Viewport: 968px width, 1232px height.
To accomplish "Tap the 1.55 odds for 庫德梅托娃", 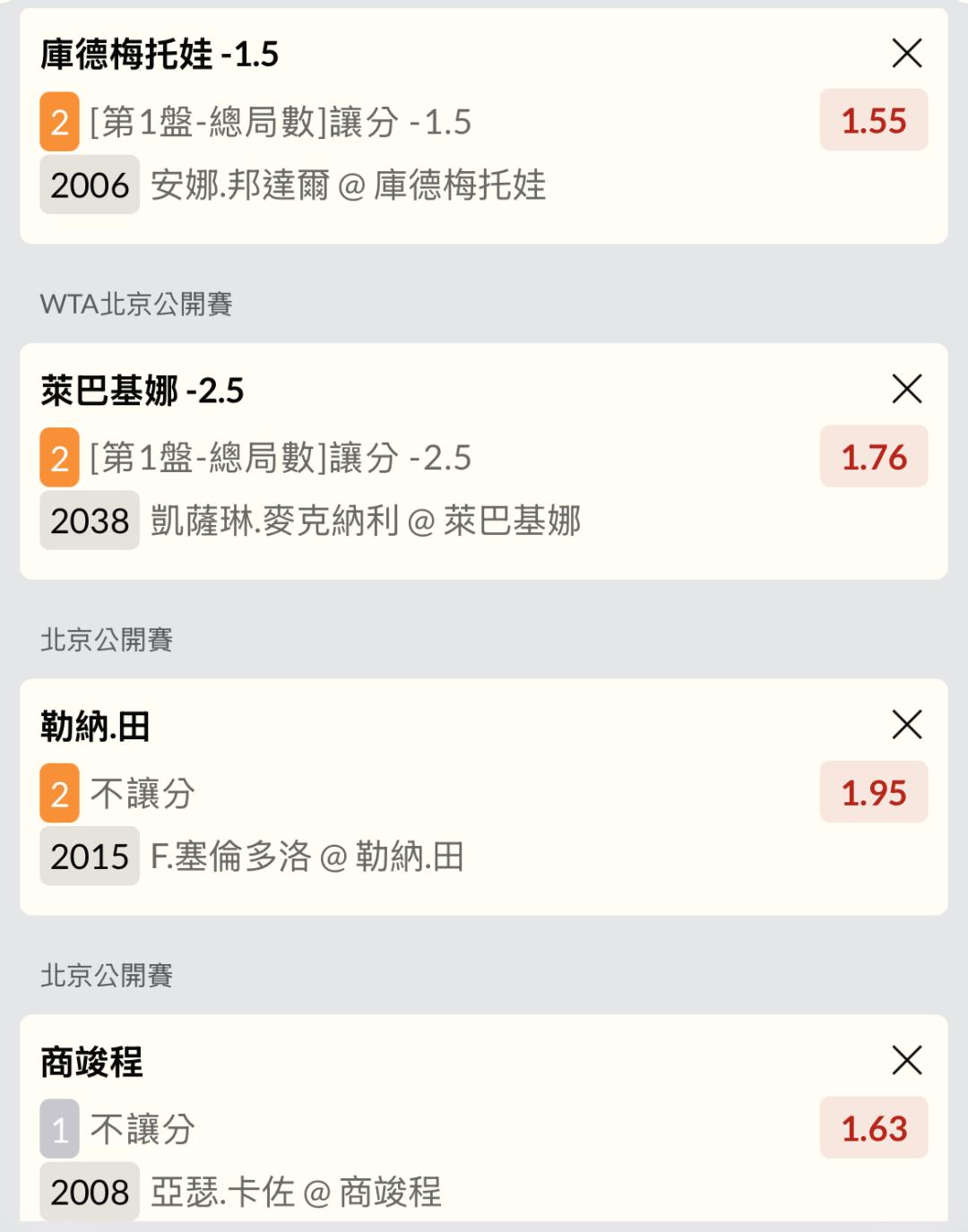I will click(x=874, y=120).
